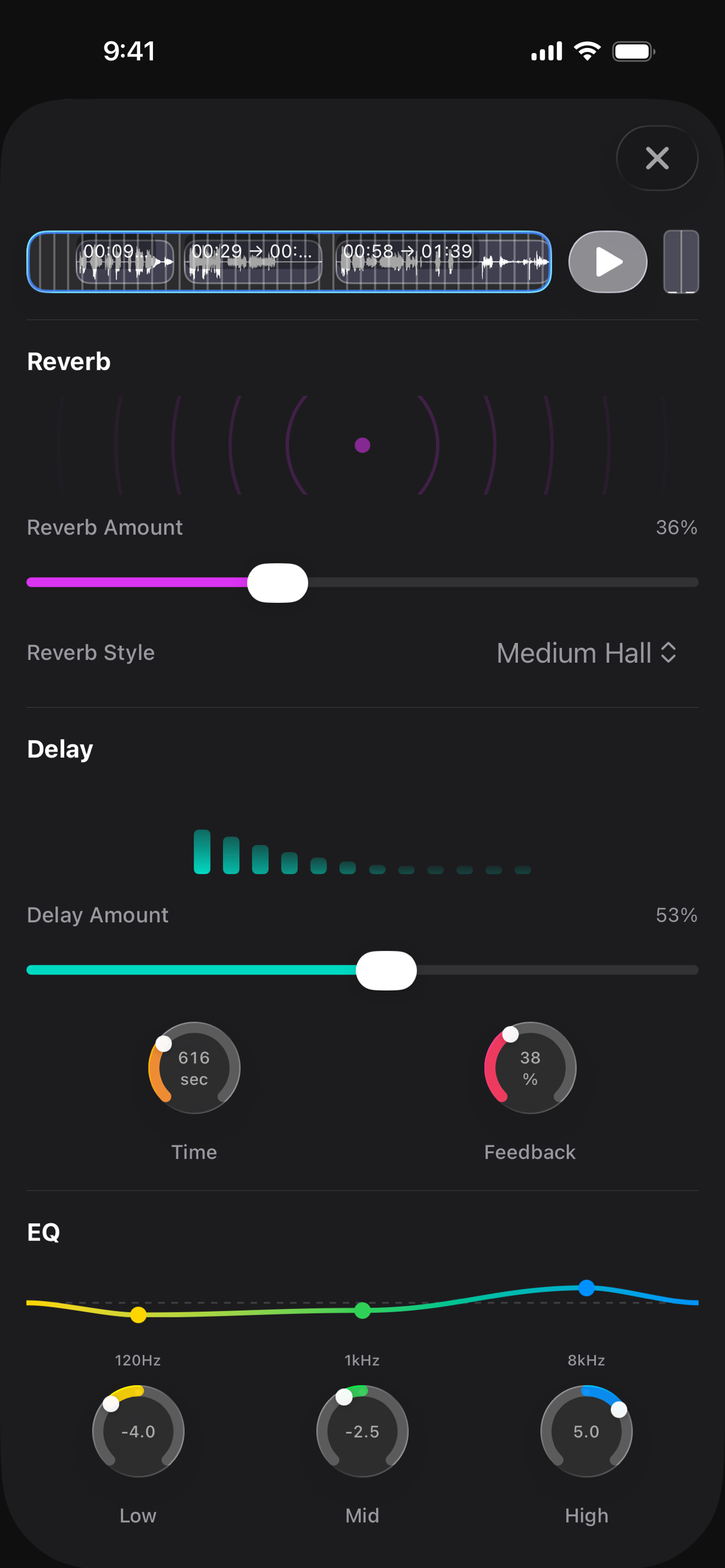Image resolution: width=725 pixels, height=1568 pixels.
Task: Click the EQ section heading
Action: (x=42, y=1234)
